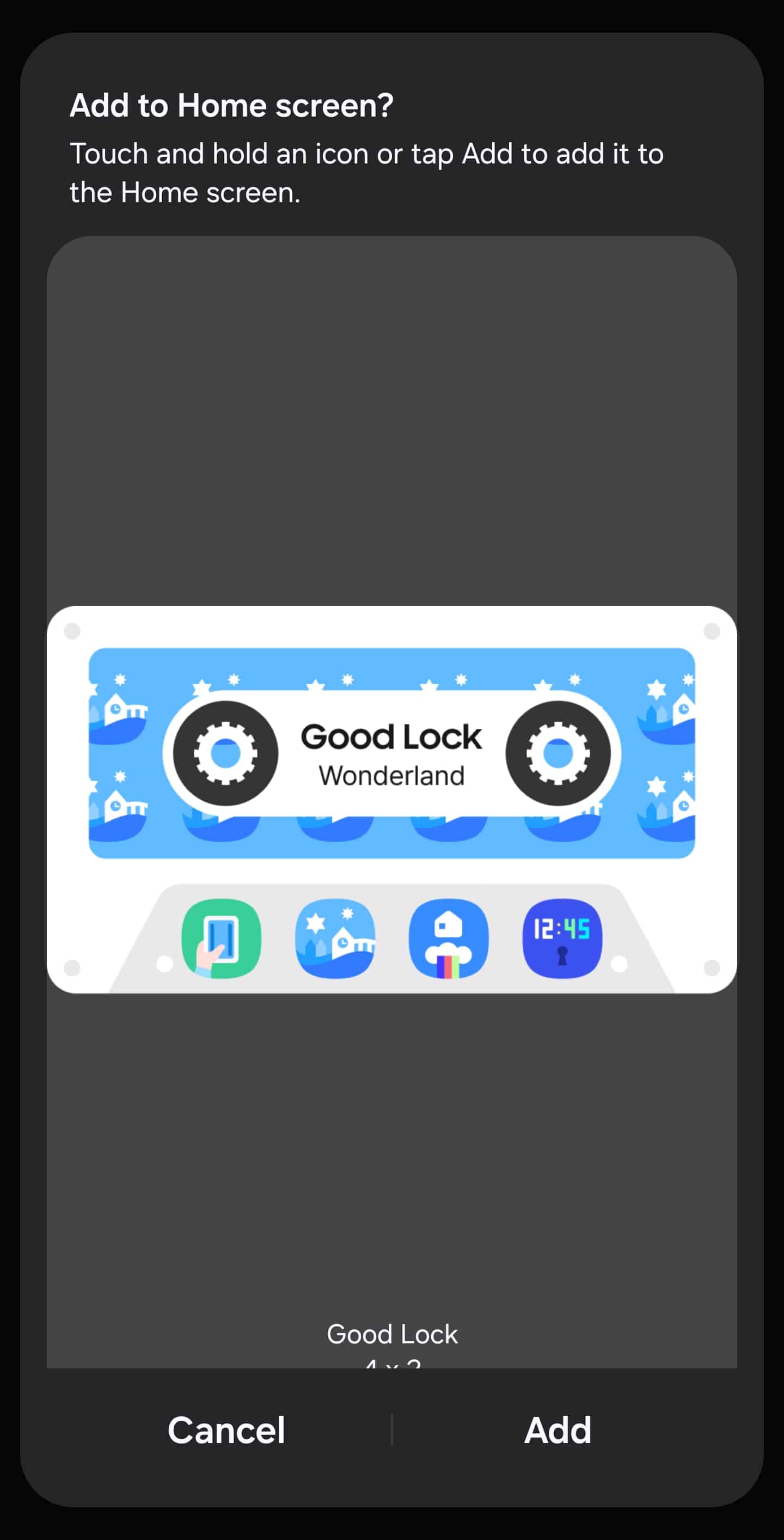Add the Good Lock widget to Home screen
784x1540 pixels.
558,1430
